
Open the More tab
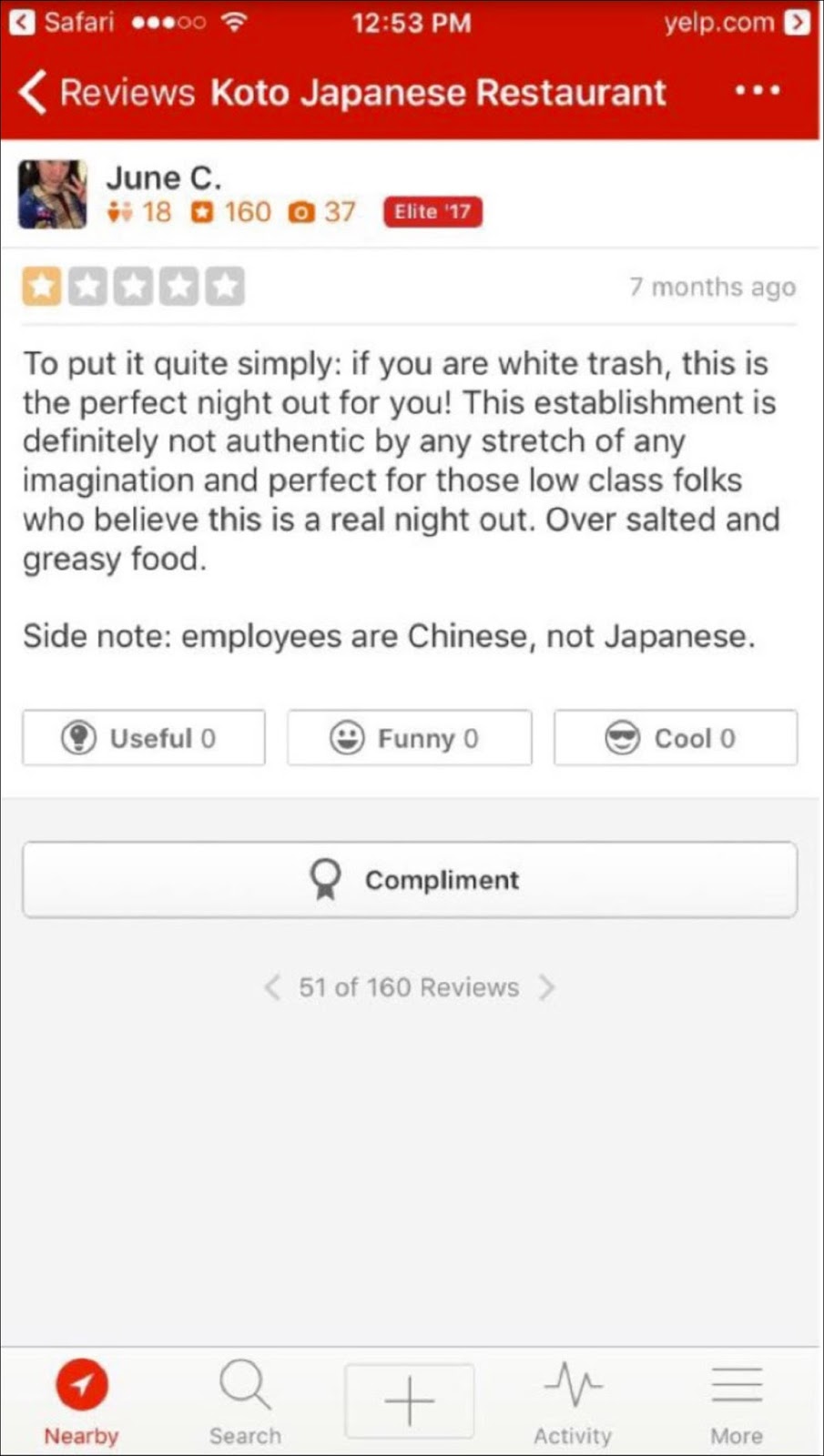coord(737,1401)
